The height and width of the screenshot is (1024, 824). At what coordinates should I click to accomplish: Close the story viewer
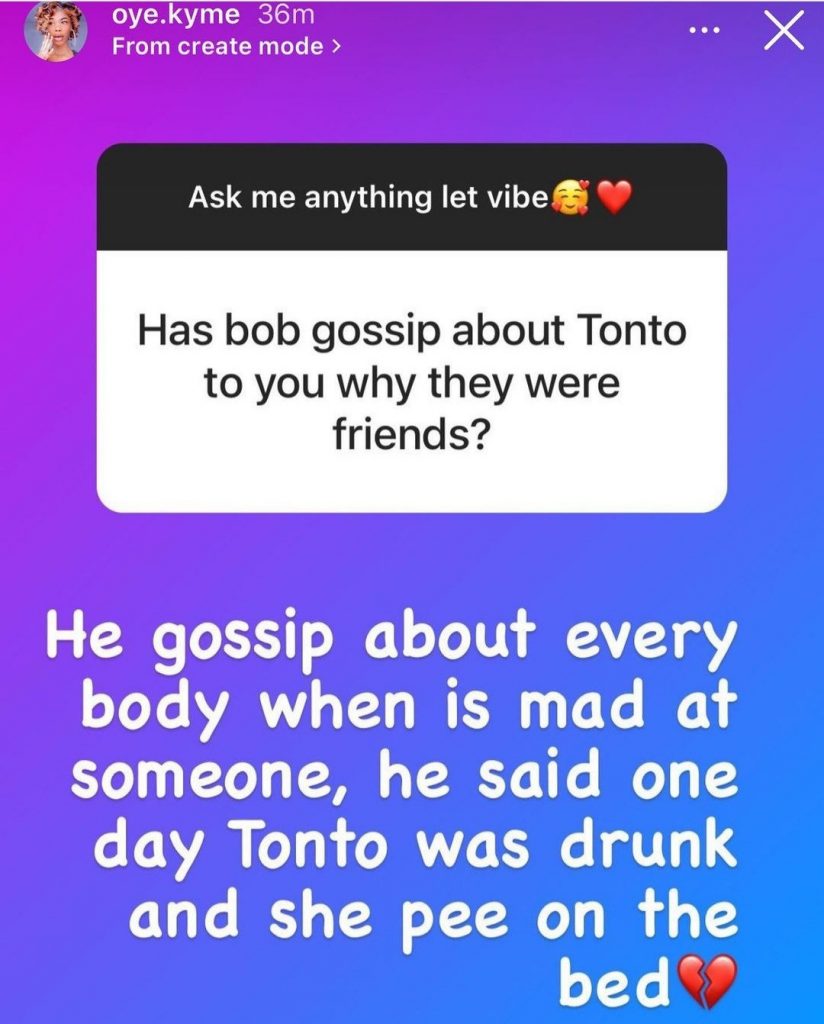pyautogui.click(x=783, y=33)
